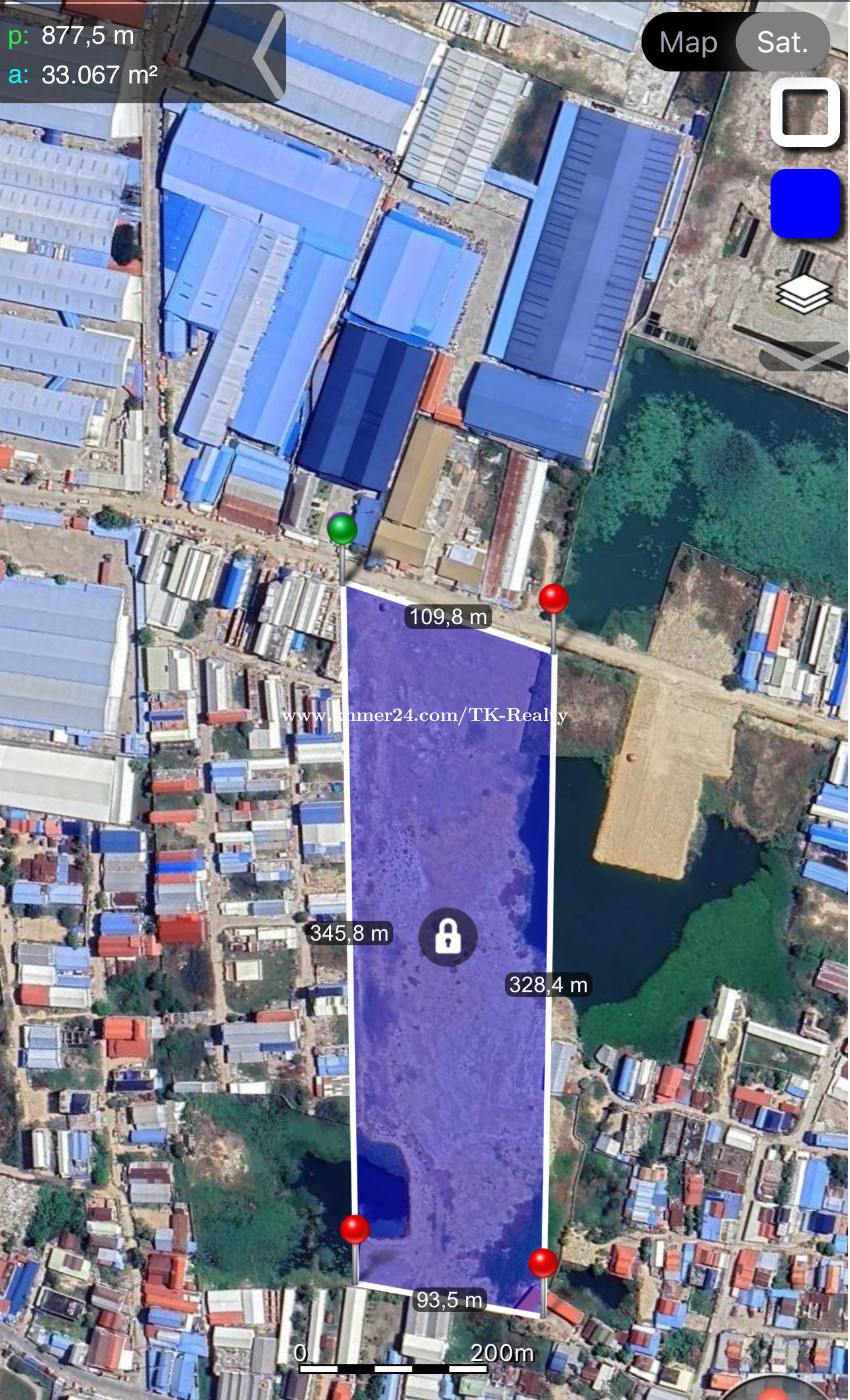Tap the white square shape button
Viewport: 850px width, 1400px height.
(x=805, y=112)
